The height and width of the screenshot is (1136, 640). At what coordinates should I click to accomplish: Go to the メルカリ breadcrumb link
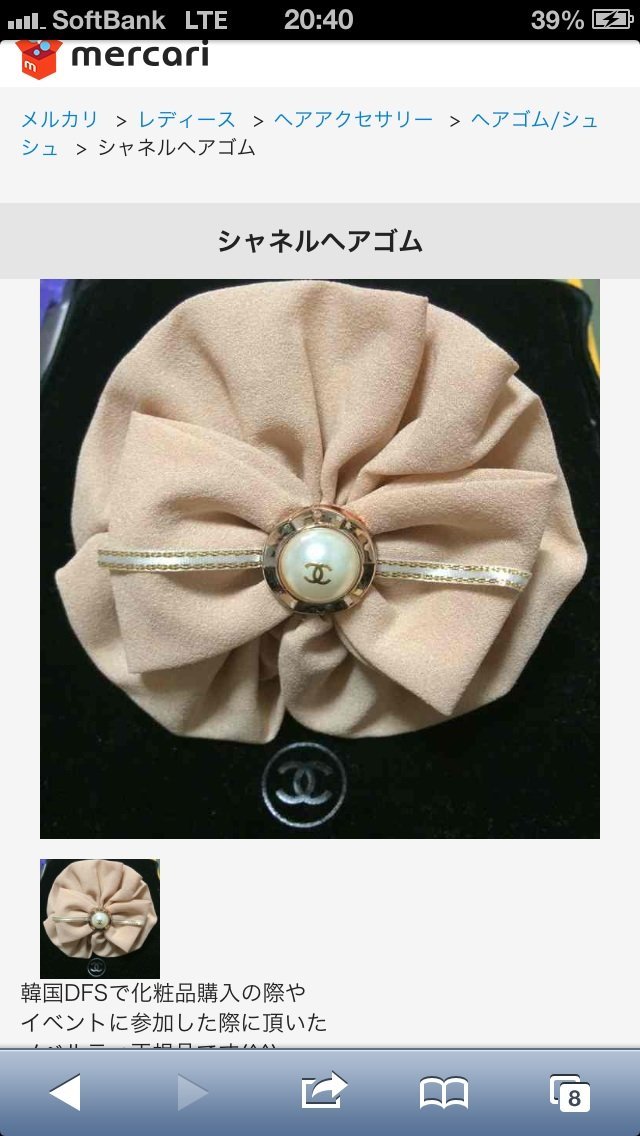tap(60, 120)
